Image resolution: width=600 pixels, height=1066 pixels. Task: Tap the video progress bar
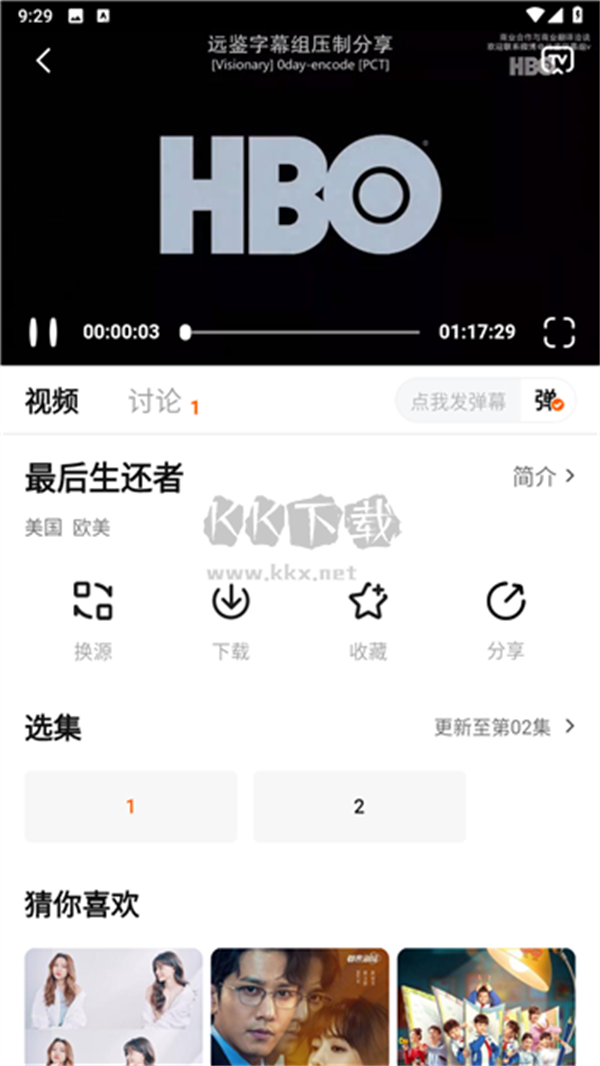tap(300, 332)
